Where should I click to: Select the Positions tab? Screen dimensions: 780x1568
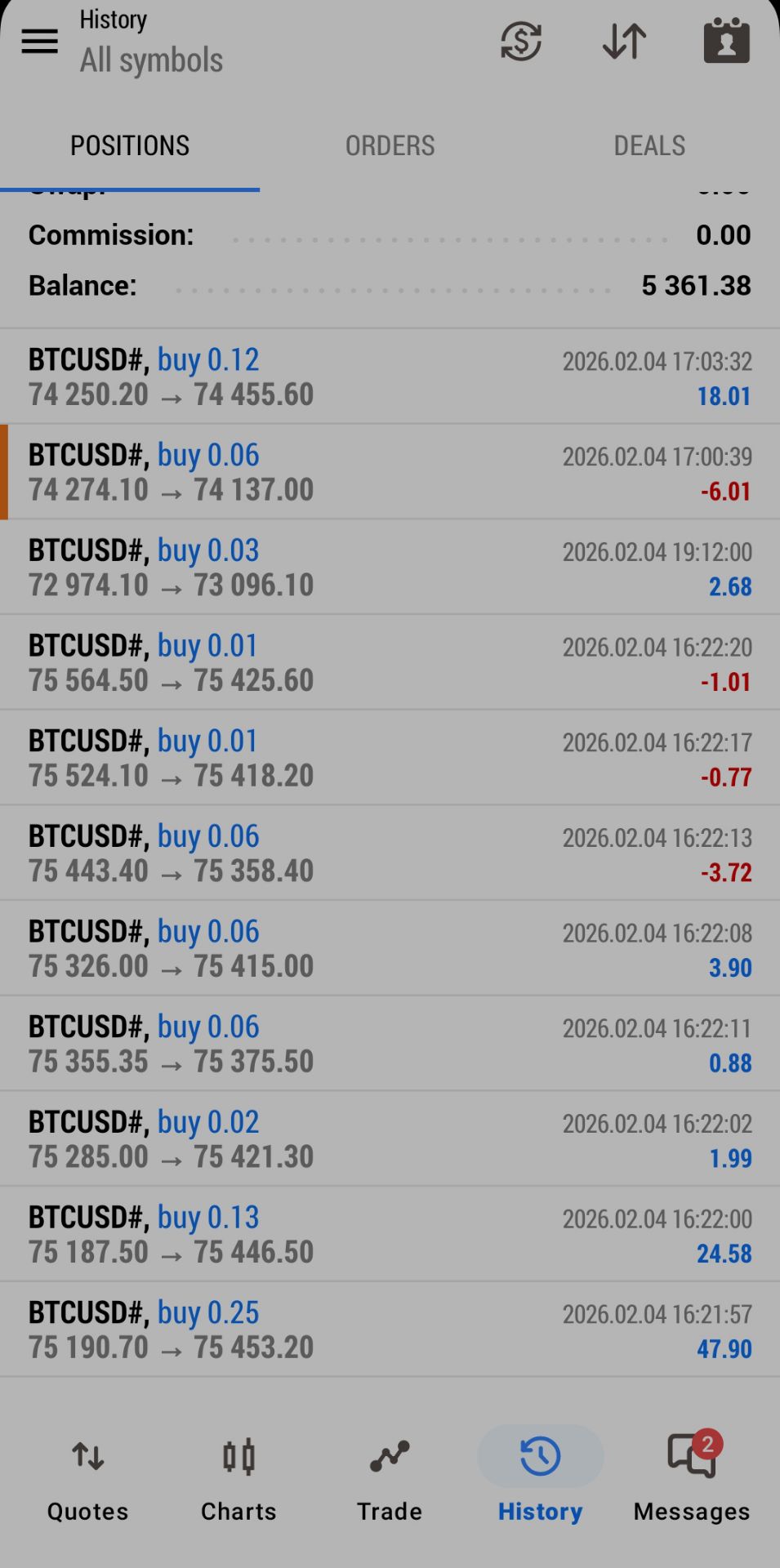130,145
